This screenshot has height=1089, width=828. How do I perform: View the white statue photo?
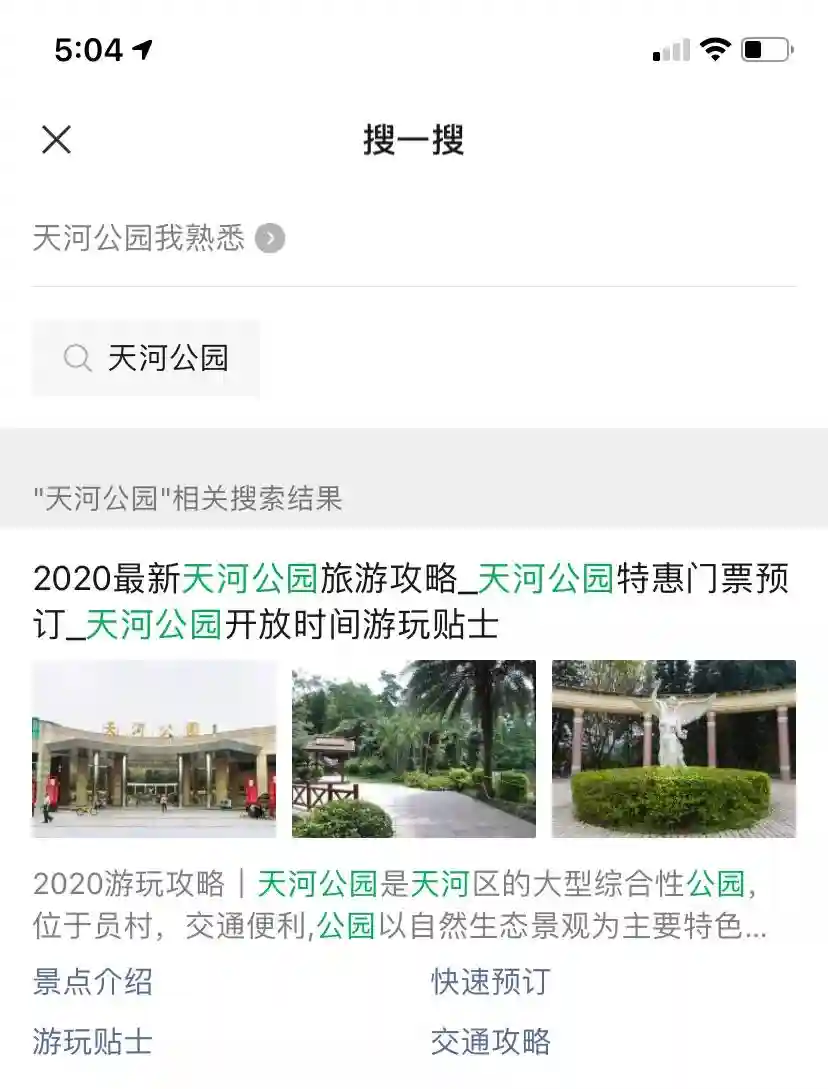pyautogui.click(x=674, y=749)
